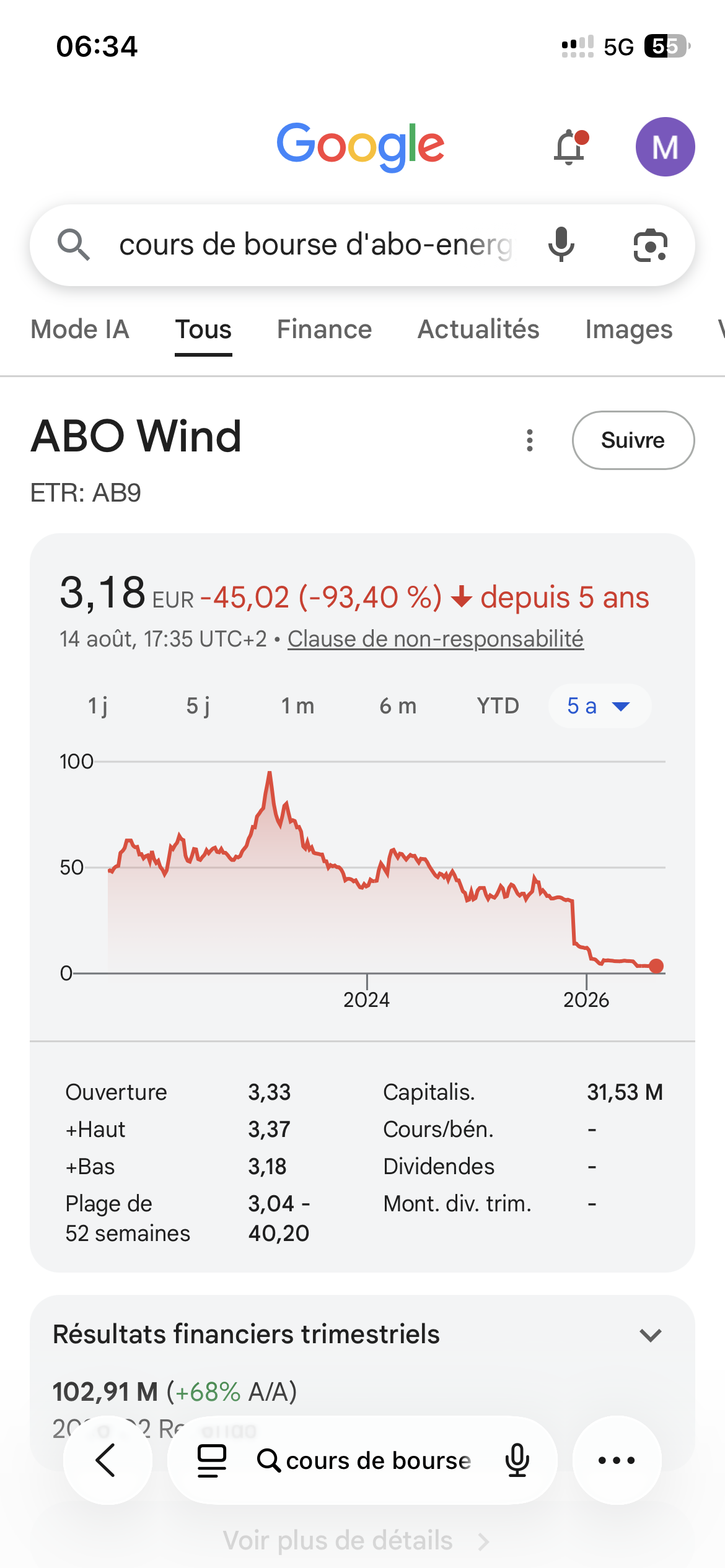Switch to the Images tab
The width and height of the screenshot is (725, 1568).
click(x=629, y=329)
